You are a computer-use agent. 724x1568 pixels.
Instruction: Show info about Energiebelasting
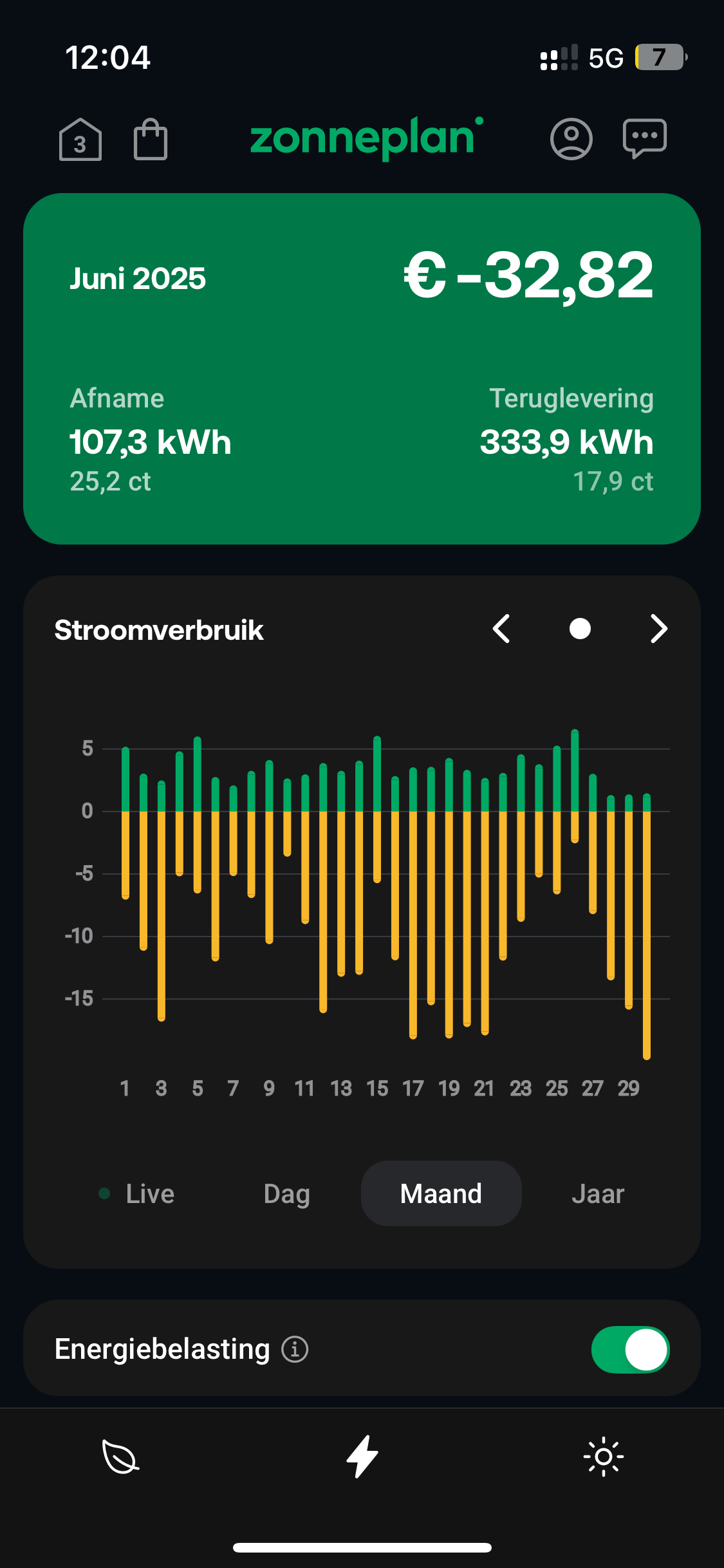click(x=295, y=1349)
